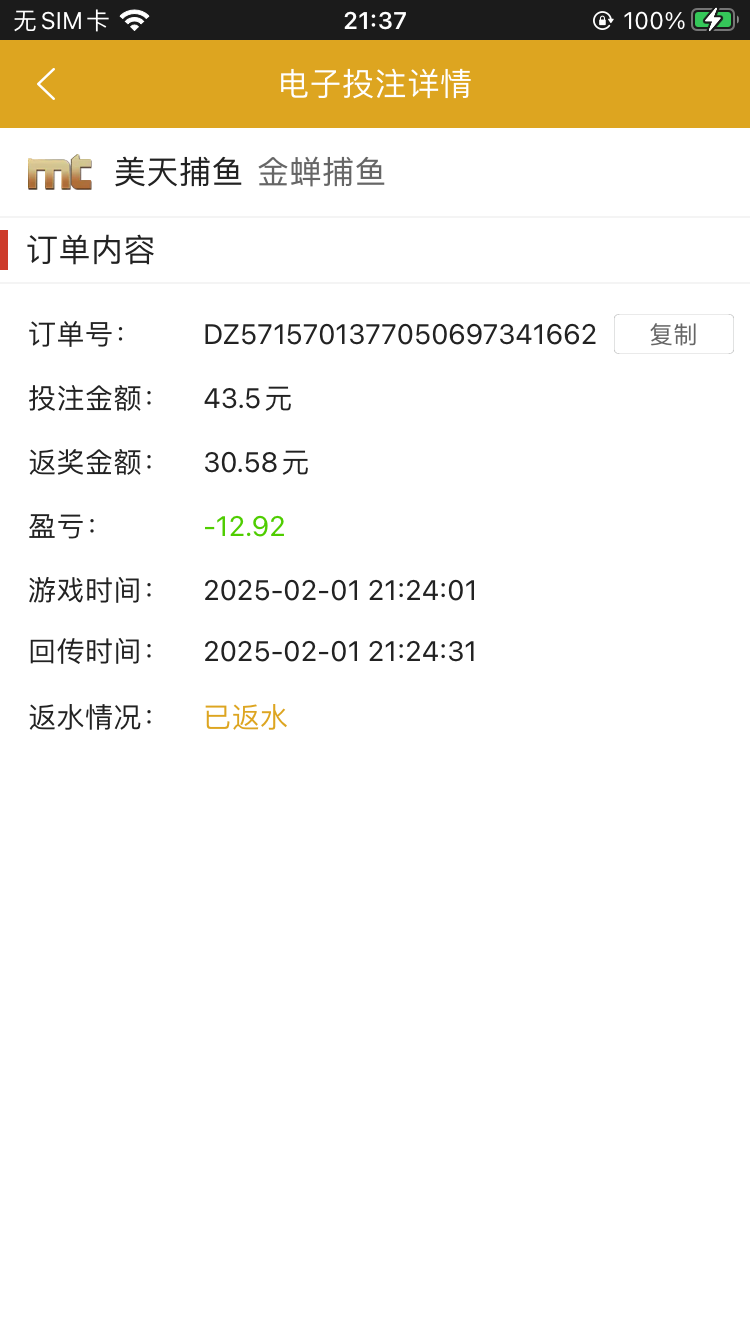The width and height of the screenshot is (750, 1334).
Task: Copy the order number with 复制
Action: point(673,334)
